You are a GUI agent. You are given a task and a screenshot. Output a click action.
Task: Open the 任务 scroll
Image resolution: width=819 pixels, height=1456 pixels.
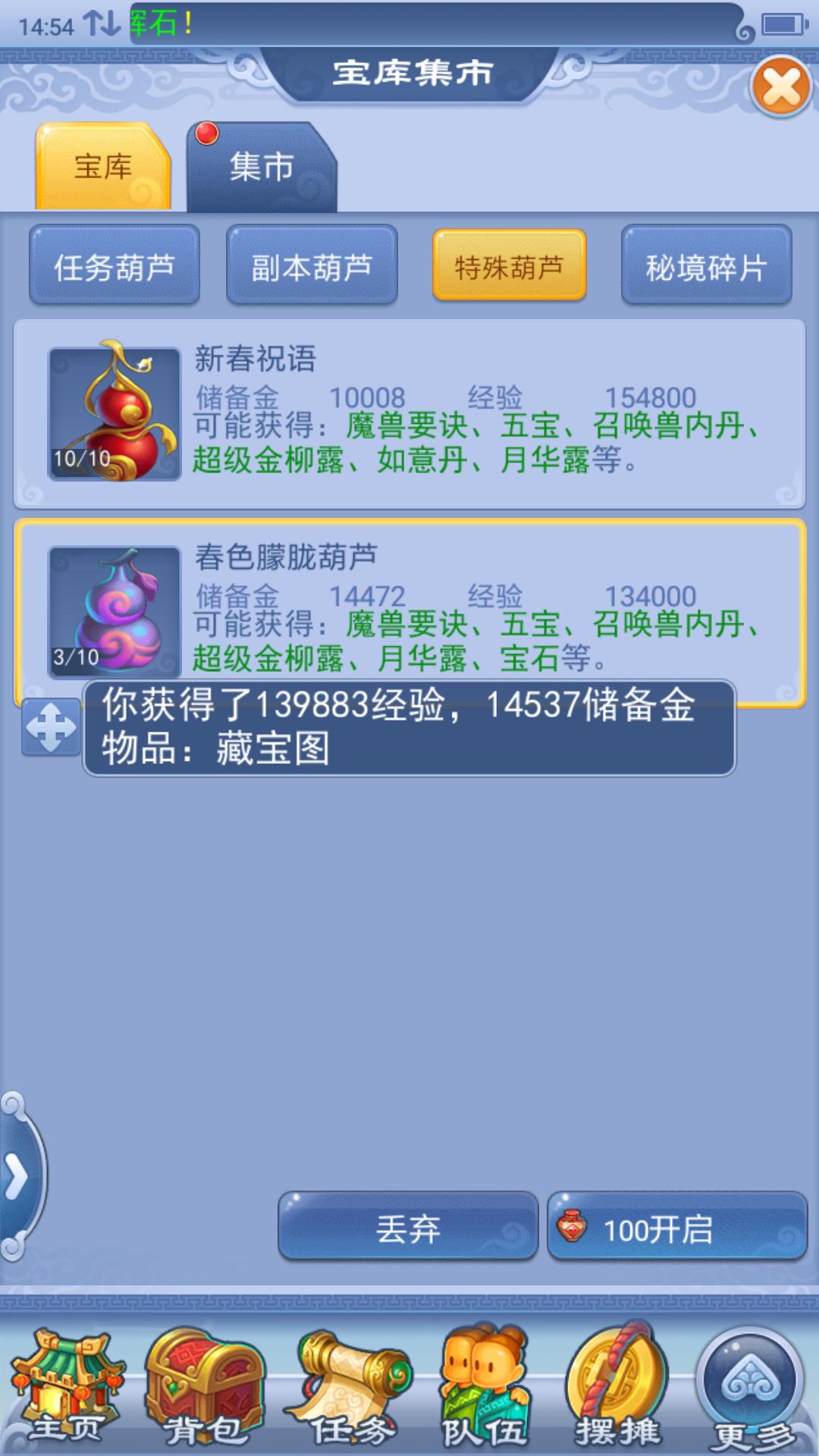pos(350,1389)
